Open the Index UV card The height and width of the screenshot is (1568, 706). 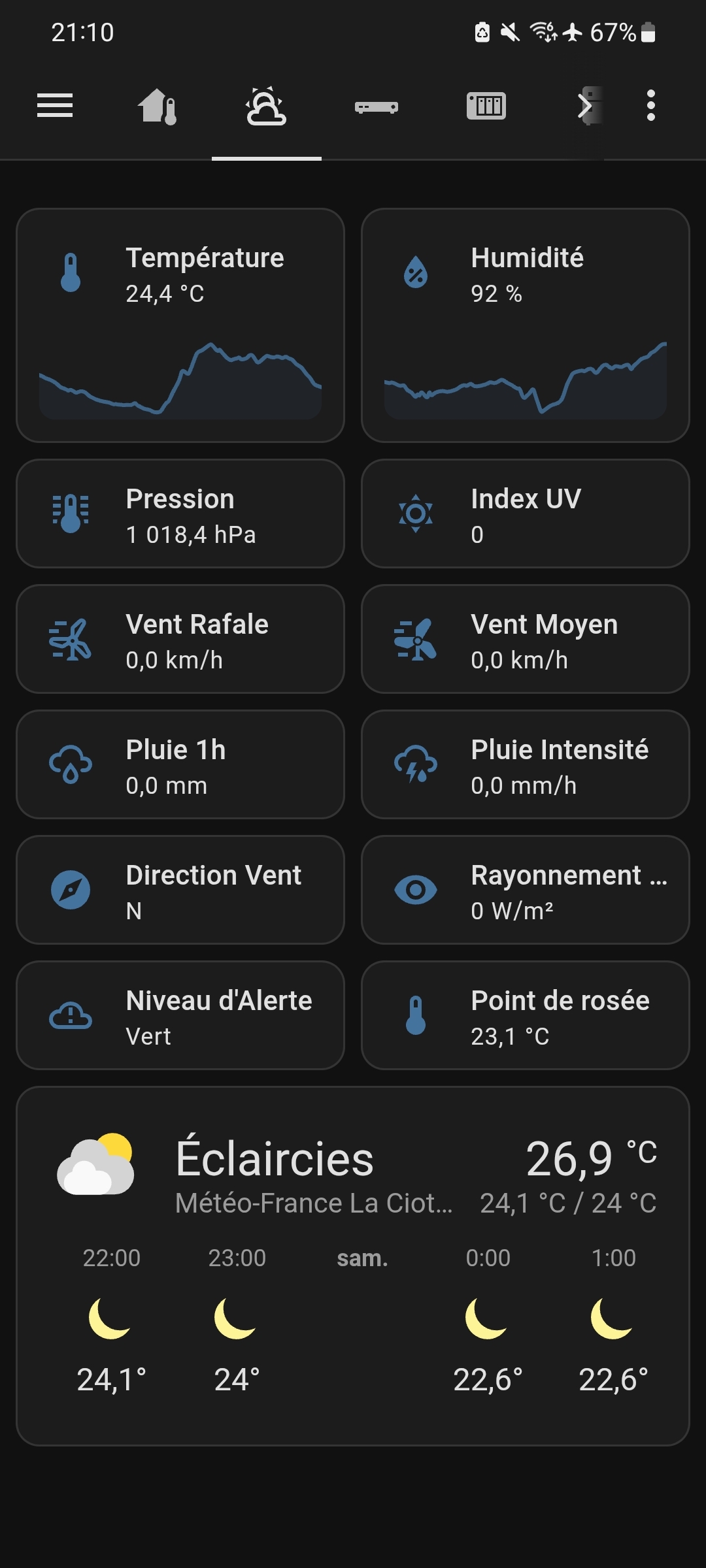click(526, 514)
